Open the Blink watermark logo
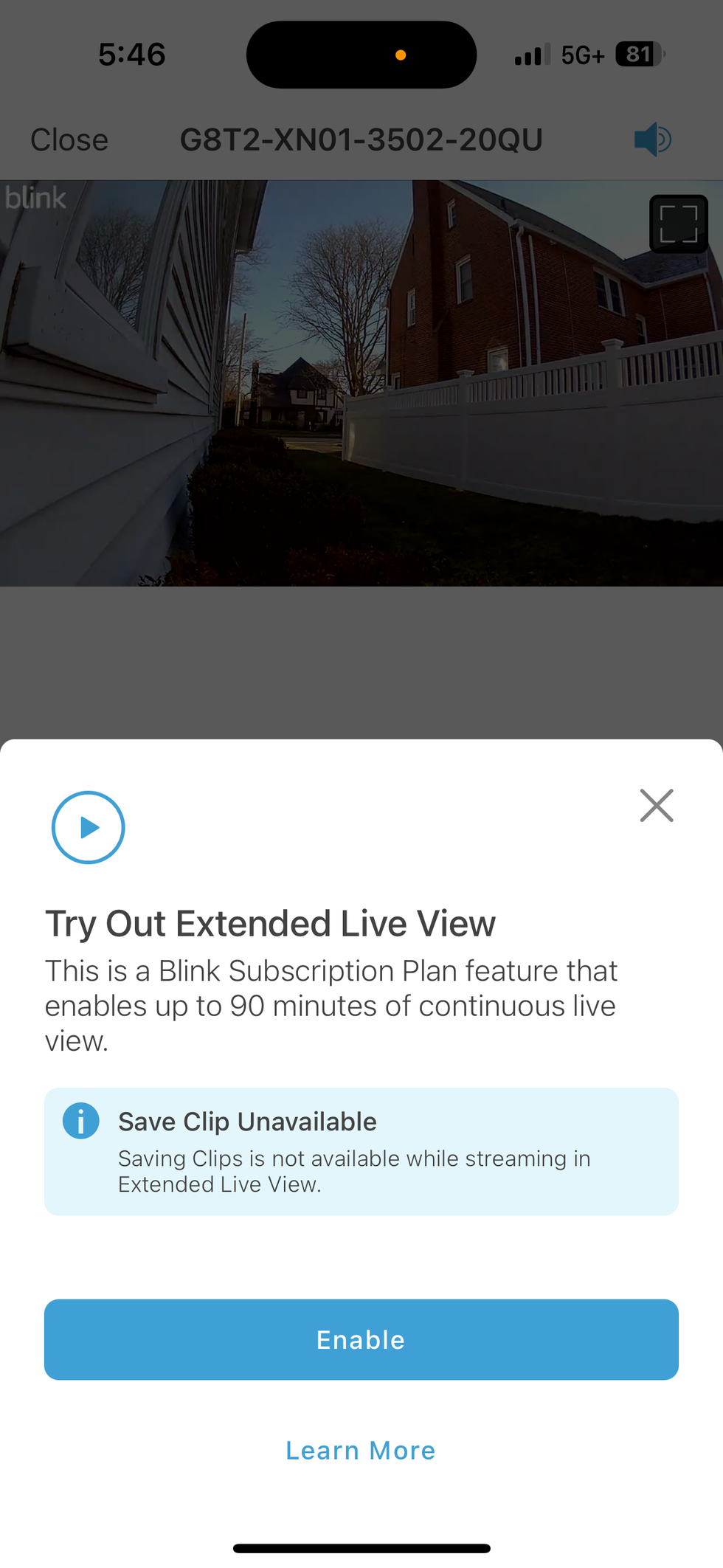This screenshot has width=723, height=1568. tap(34, 197)
